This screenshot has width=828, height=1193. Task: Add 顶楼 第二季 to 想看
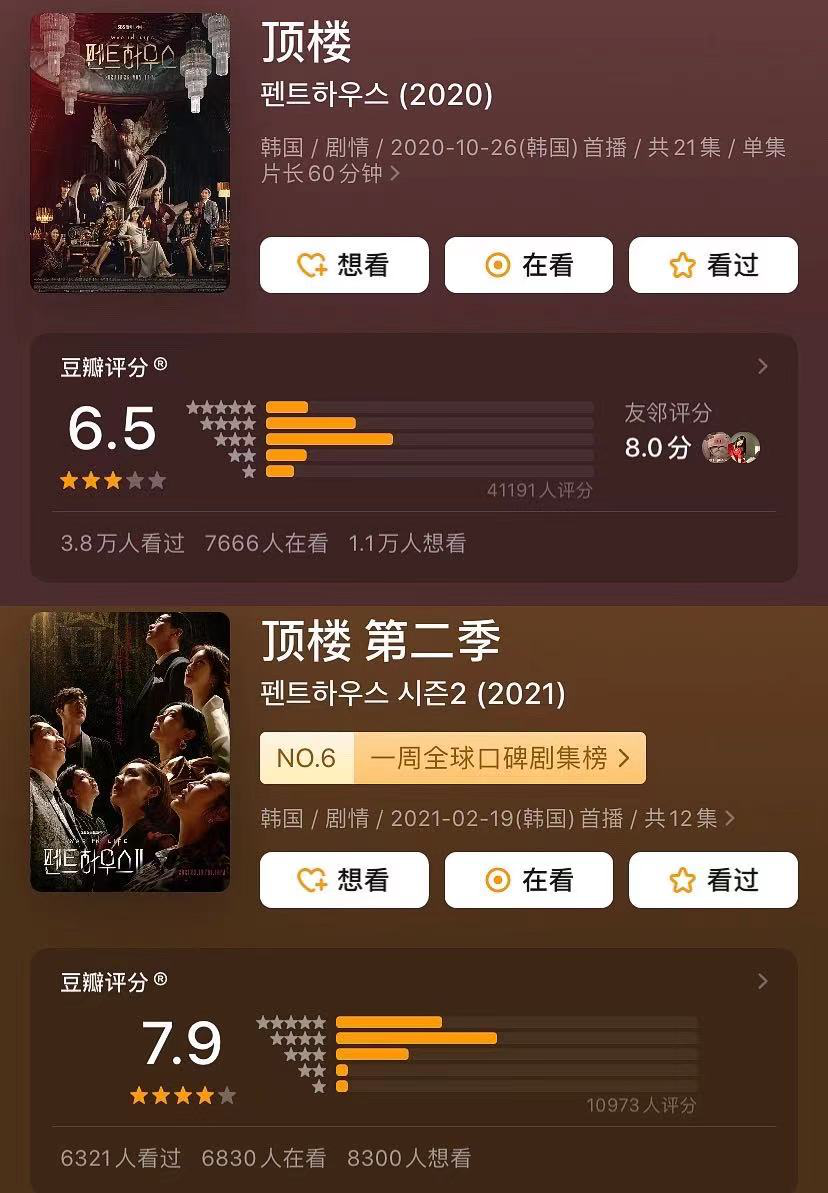pos(344,880)
